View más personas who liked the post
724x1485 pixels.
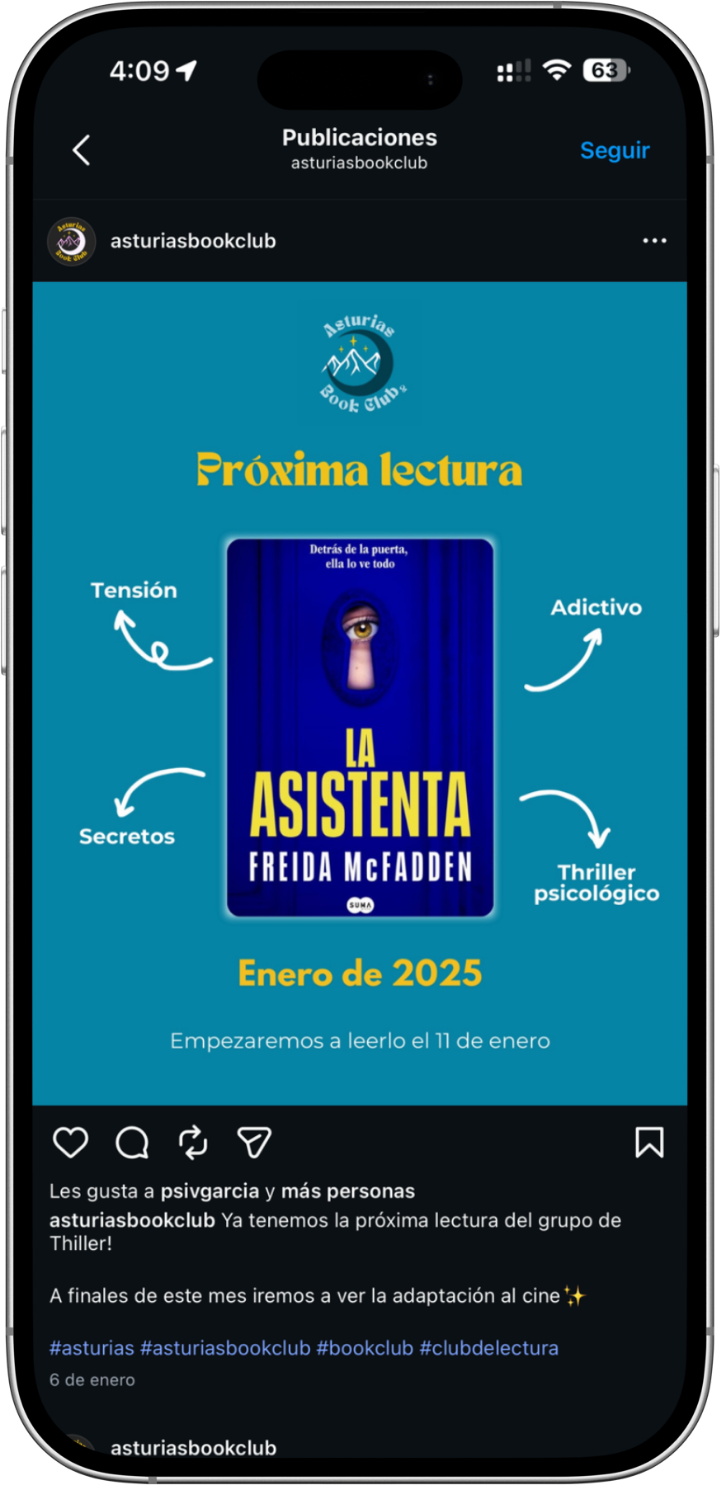347,1192
